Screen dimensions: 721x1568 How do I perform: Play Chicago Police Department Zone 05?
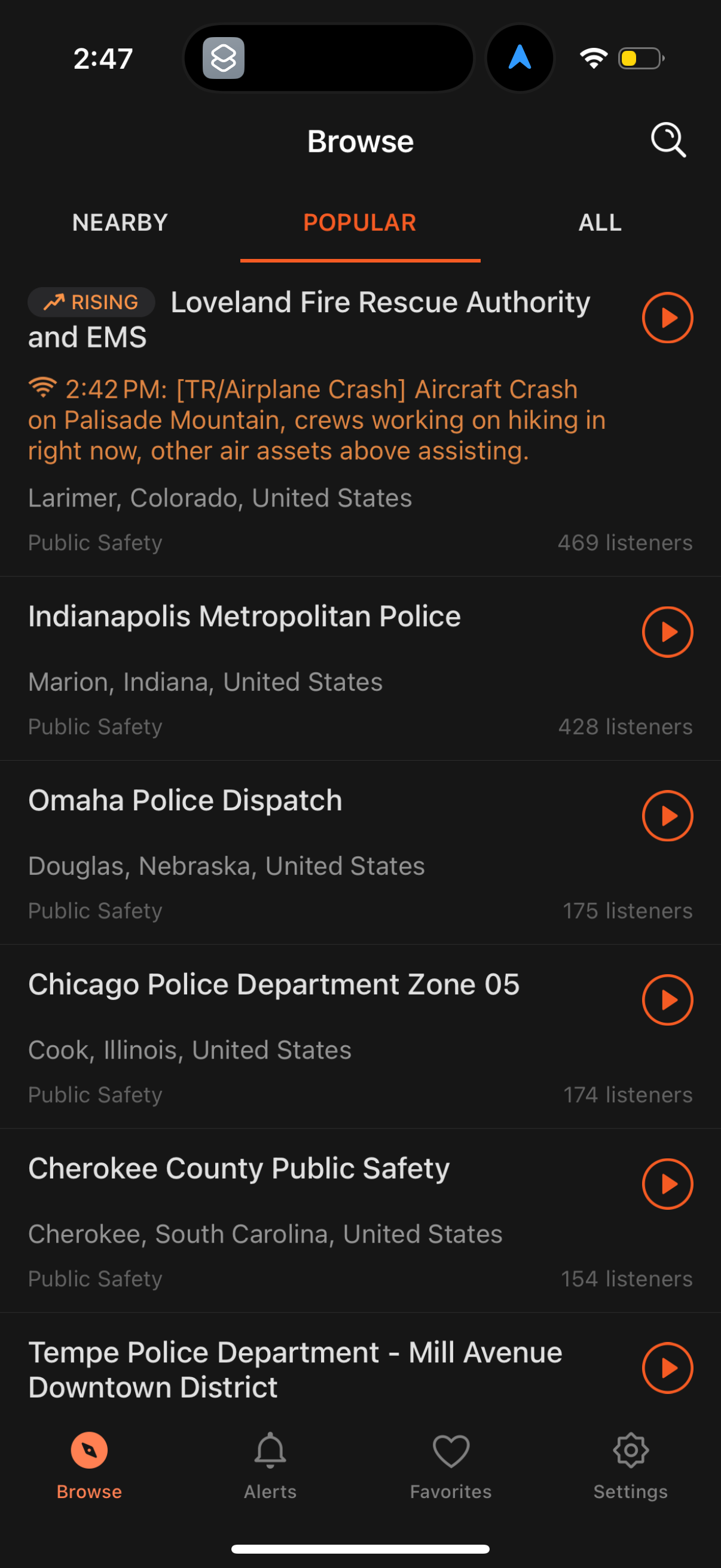click(x=667, y=999)
